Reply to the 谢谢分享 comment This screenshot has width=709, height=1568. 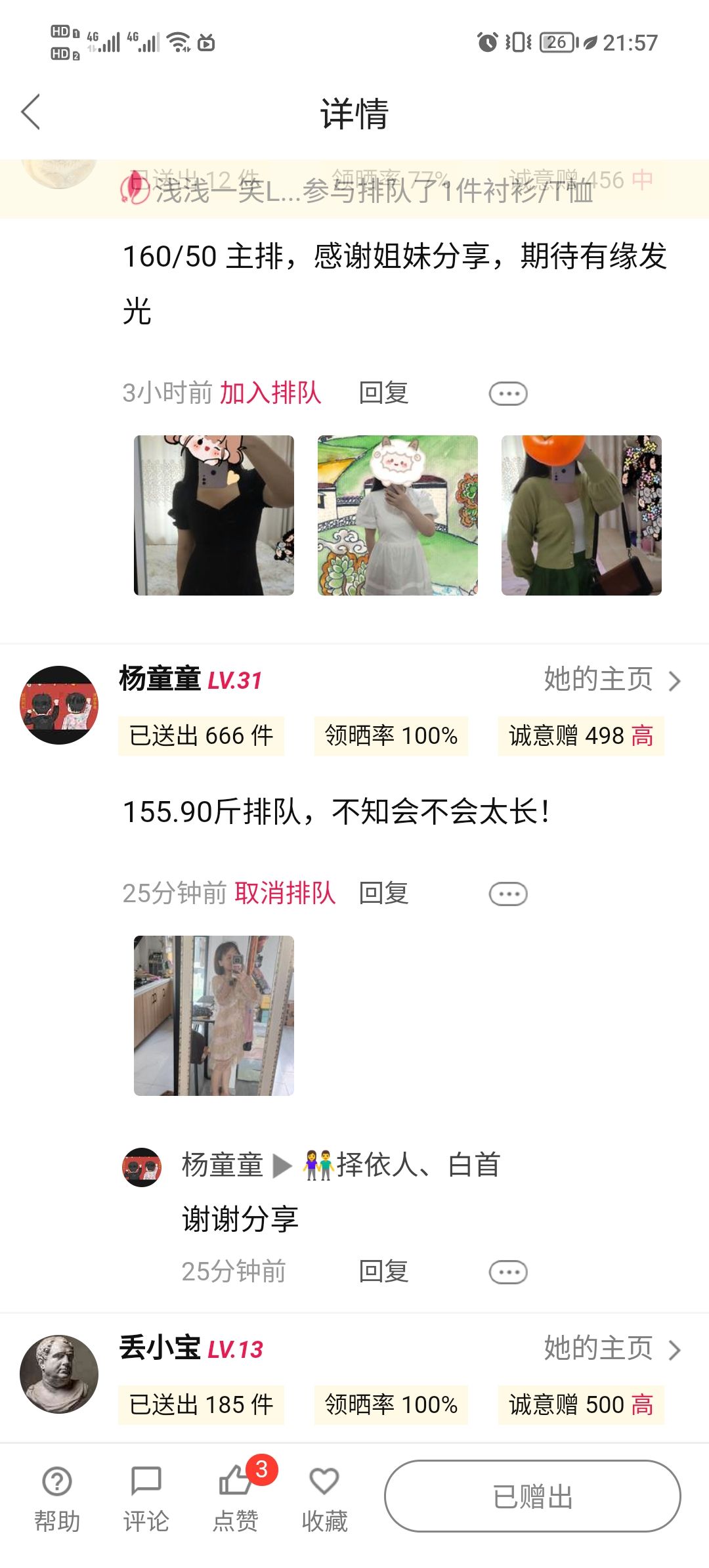pyautogui.click(x=384, y=1272)
